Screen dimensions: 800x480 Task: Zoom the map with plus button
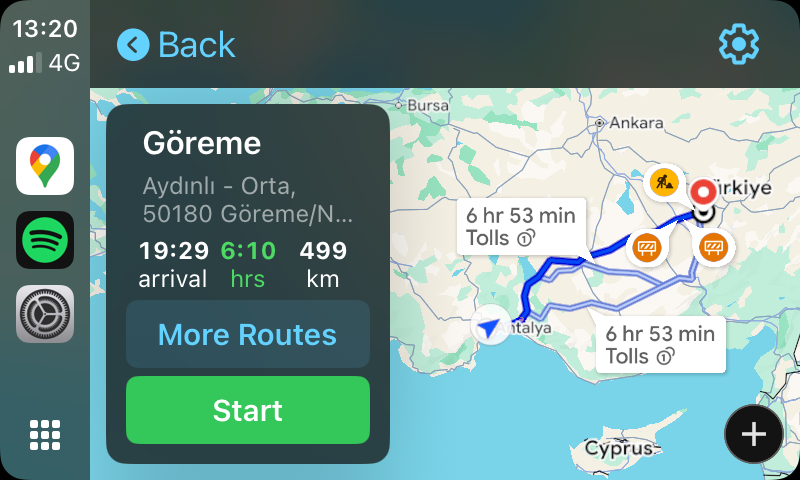pyautogui.click(x=753, y=434)
